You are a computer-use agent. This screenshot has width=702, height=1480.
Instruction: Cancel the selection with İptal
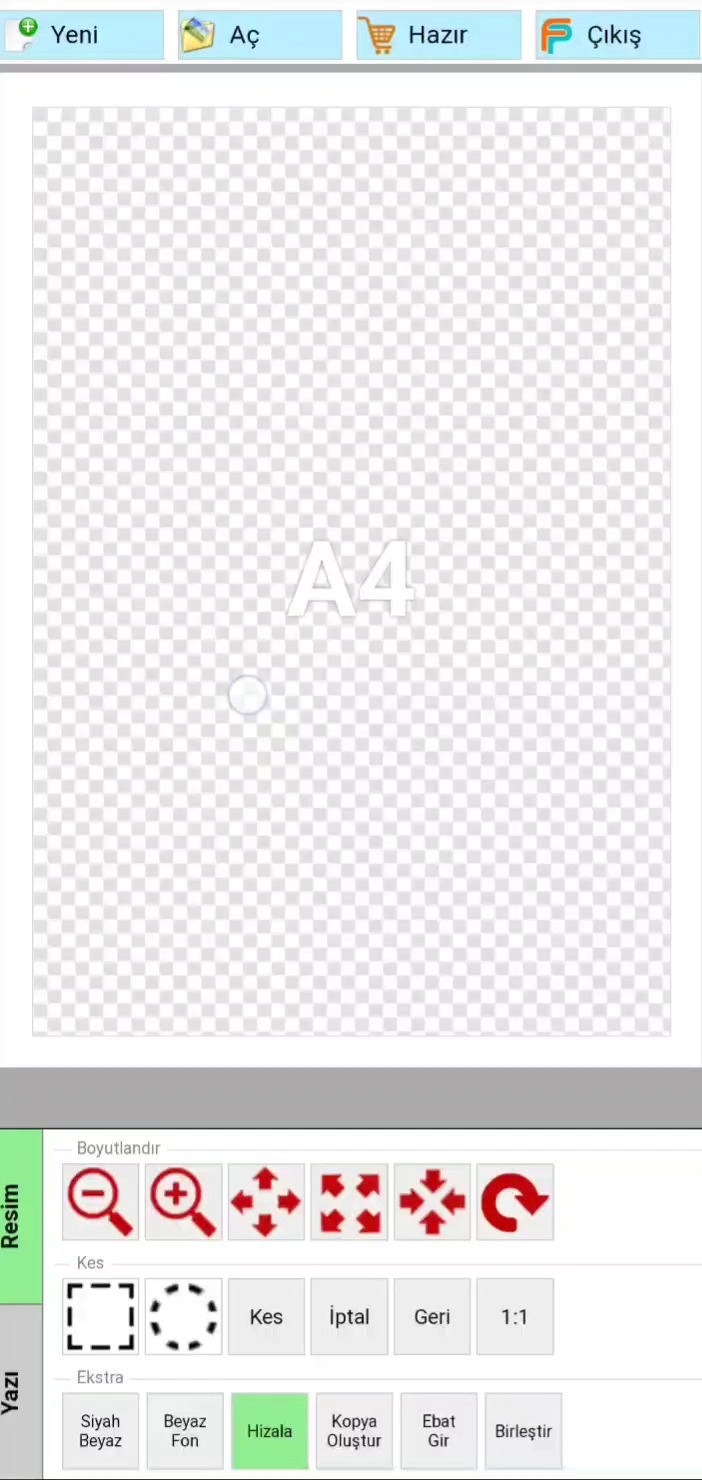click(x=349, y=1317)
